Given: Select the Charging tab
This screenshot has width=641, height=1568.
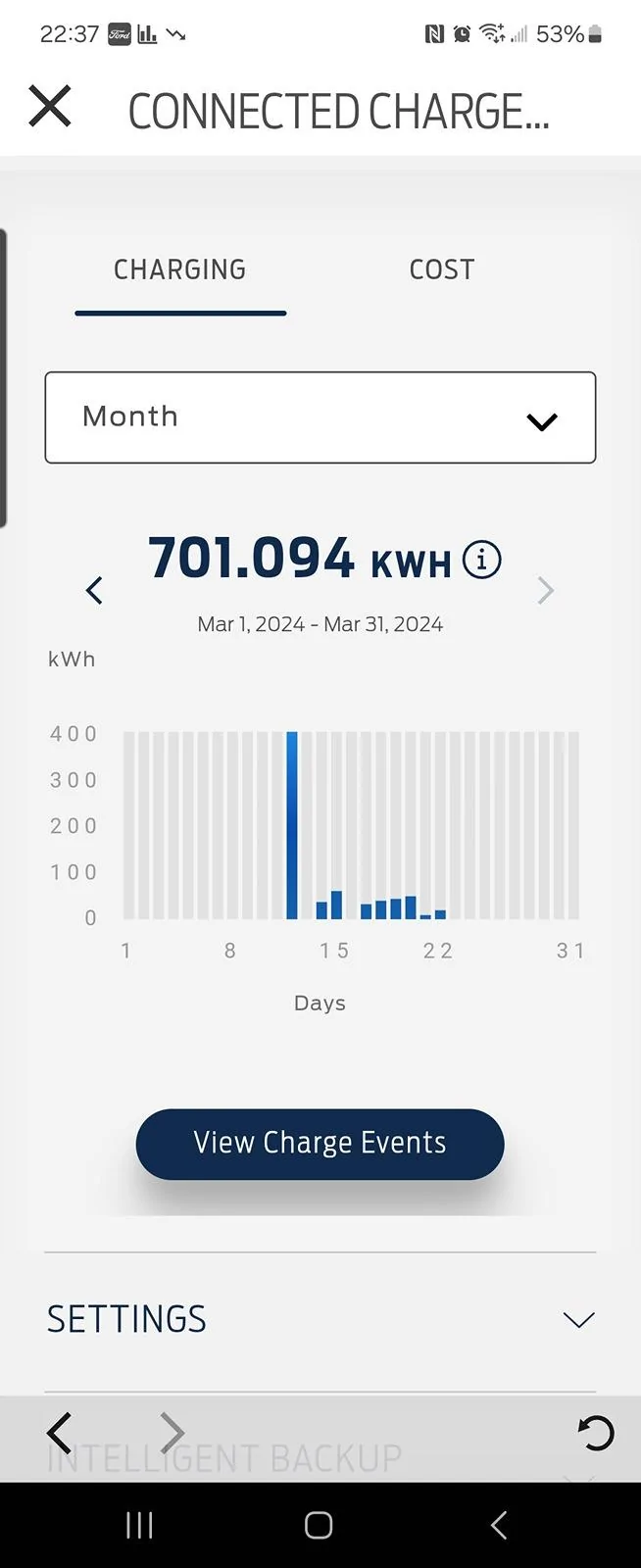Looking at the screenshot, I should 180,269.
